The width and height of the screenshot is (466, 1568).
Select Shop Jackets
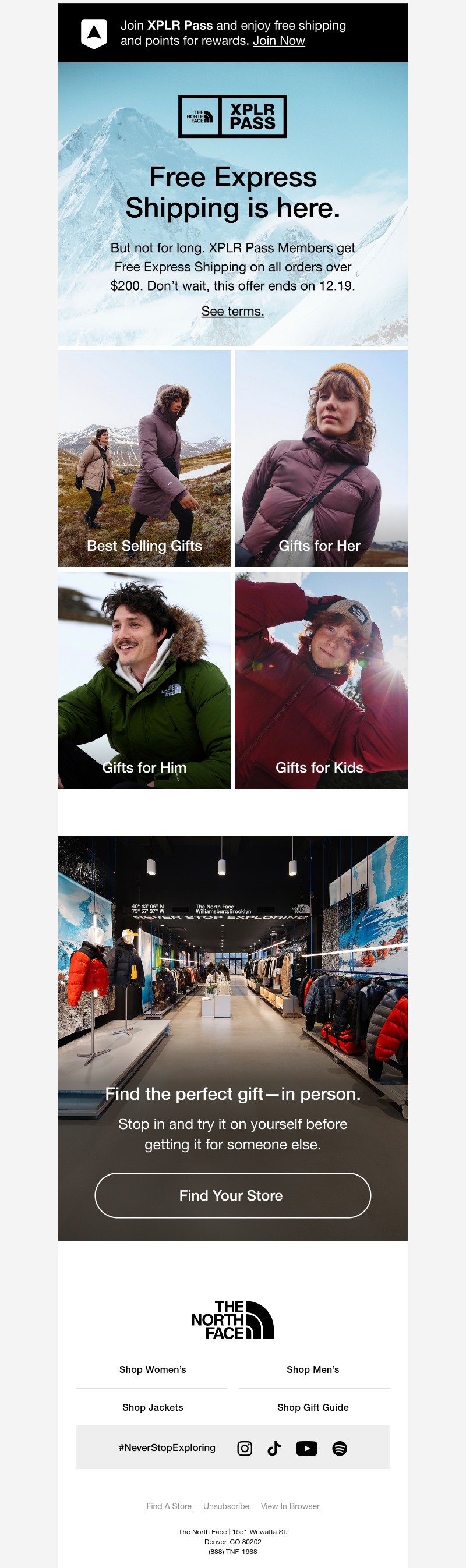pos(152,1407)
